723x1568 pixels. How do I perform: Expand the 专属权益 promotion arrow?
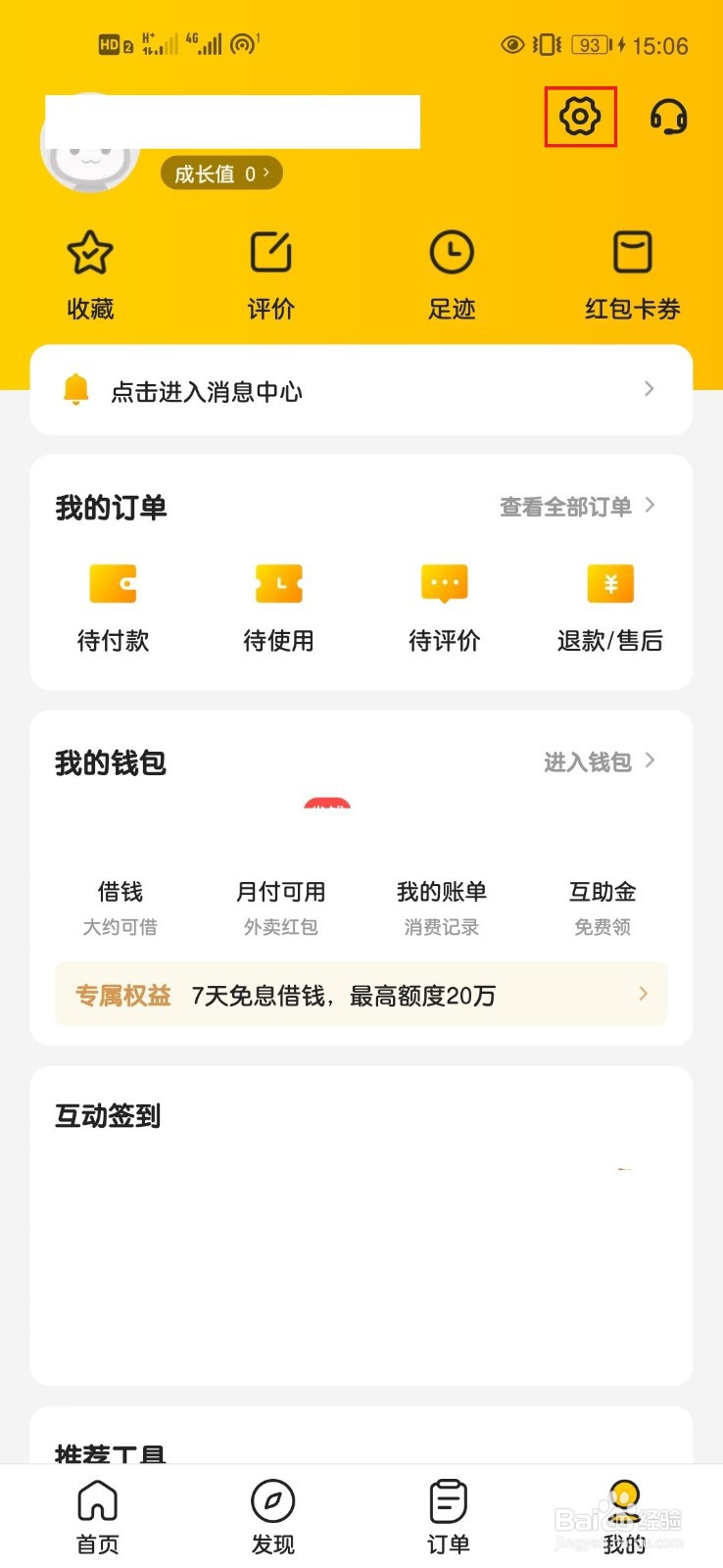point(642,994)
